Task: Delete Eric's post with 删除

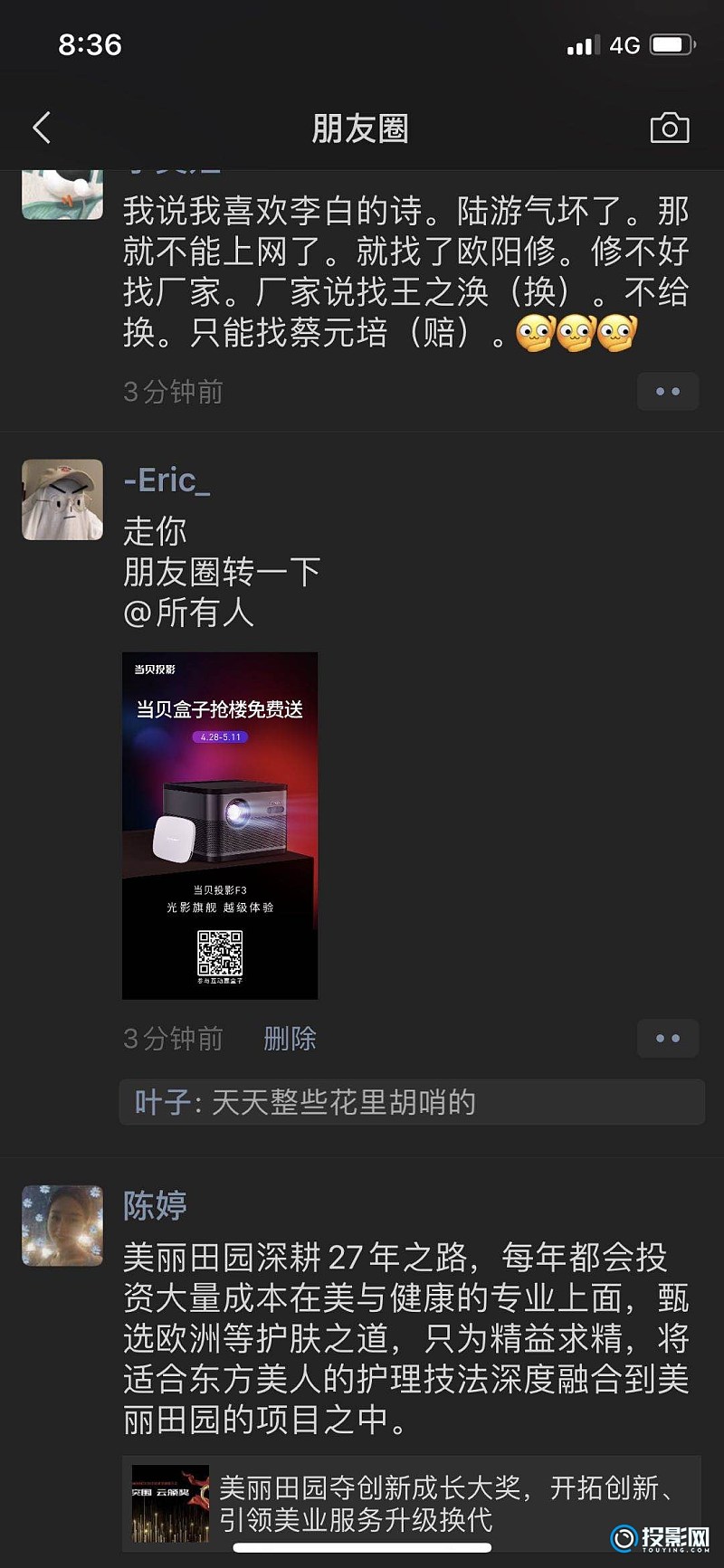Action: point(290,1039)
